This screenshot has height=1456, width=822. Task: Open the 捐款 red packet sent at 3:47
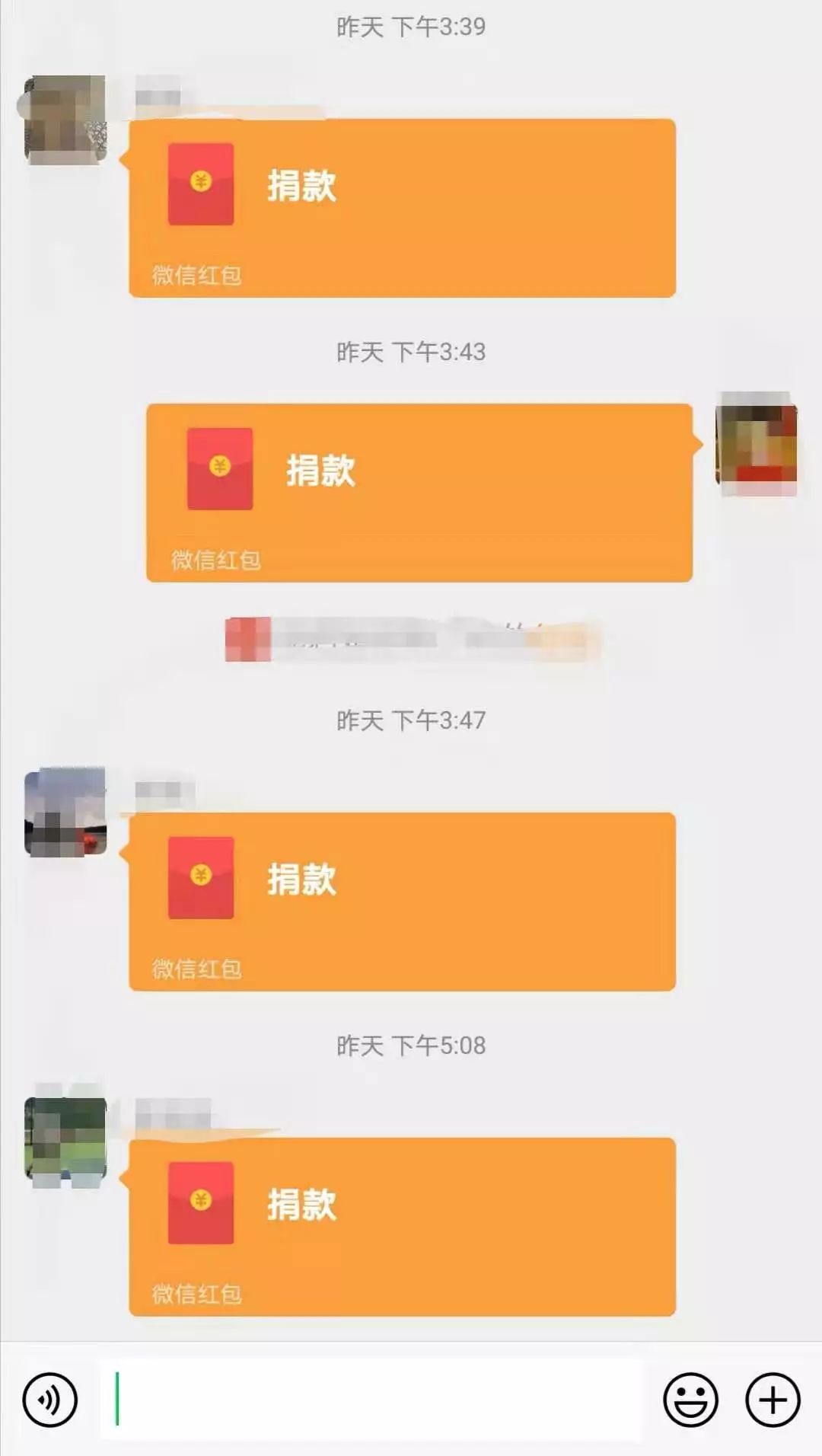coord(402,901)
